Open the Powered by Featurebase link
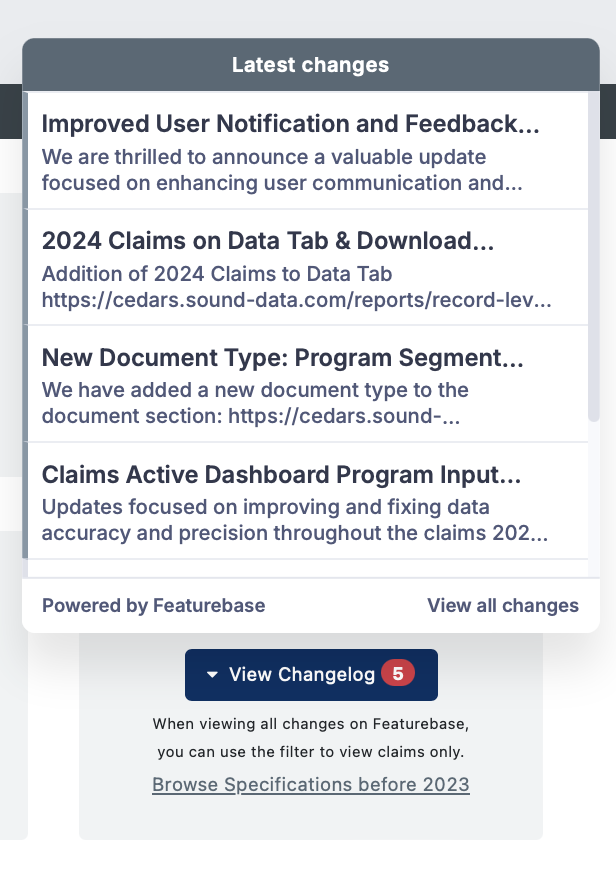 coord(153,605)
